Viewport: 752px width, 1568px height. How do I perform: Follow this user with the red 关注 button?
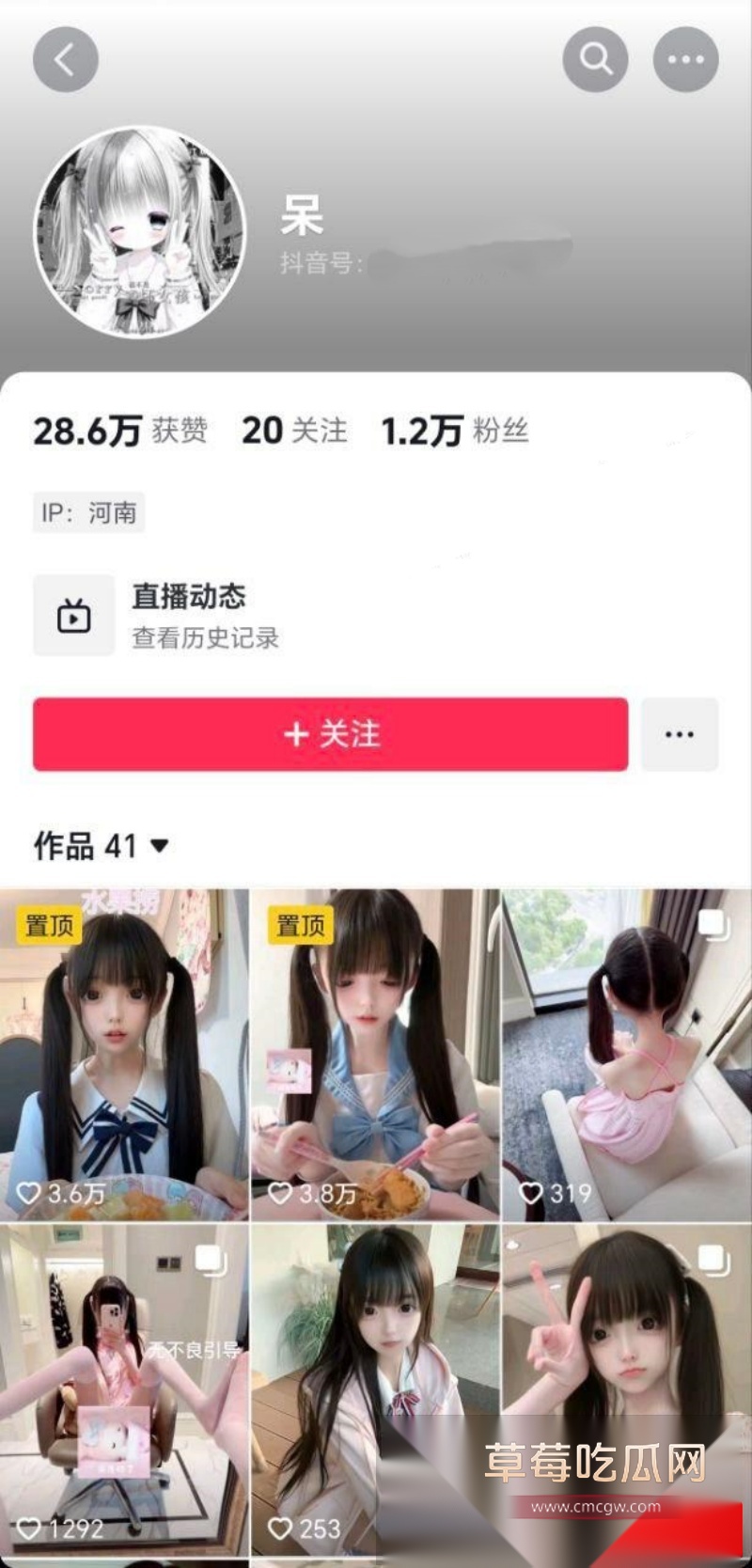330,734
